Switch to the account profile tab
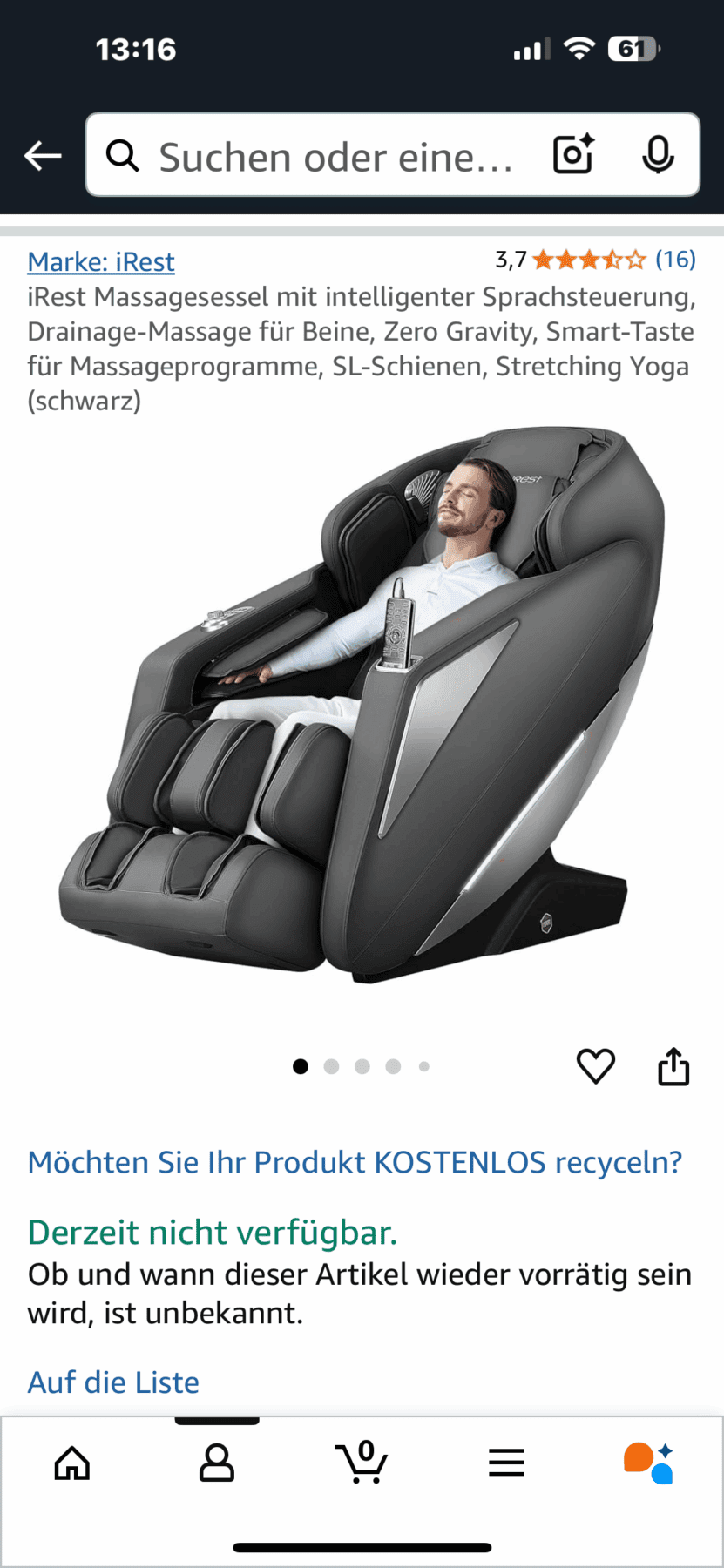 [217, 1463]
